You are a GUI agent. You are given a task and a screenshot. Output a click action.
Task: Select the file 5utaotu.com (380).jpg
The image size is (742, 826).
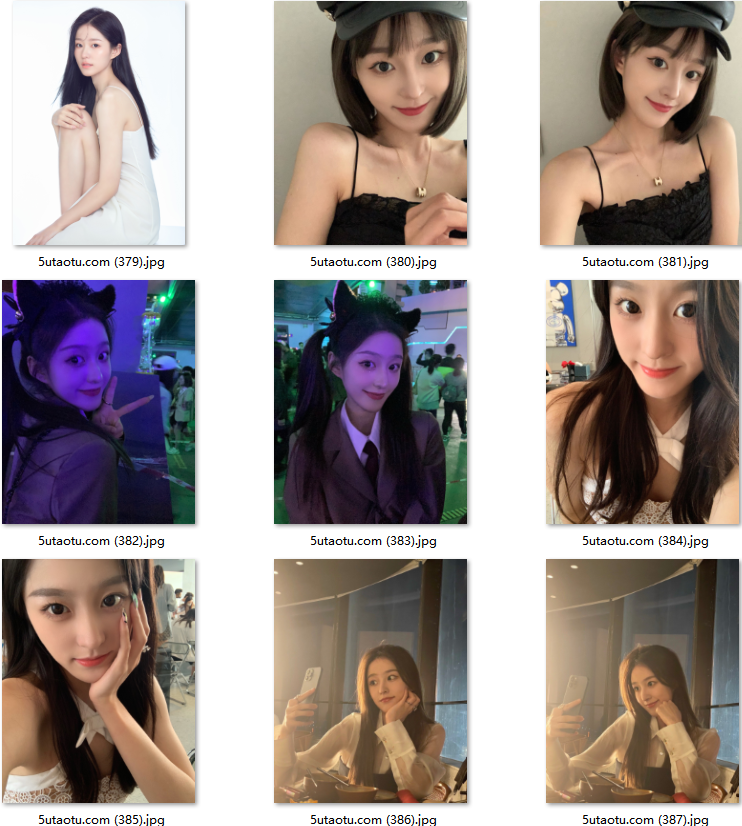371,123
